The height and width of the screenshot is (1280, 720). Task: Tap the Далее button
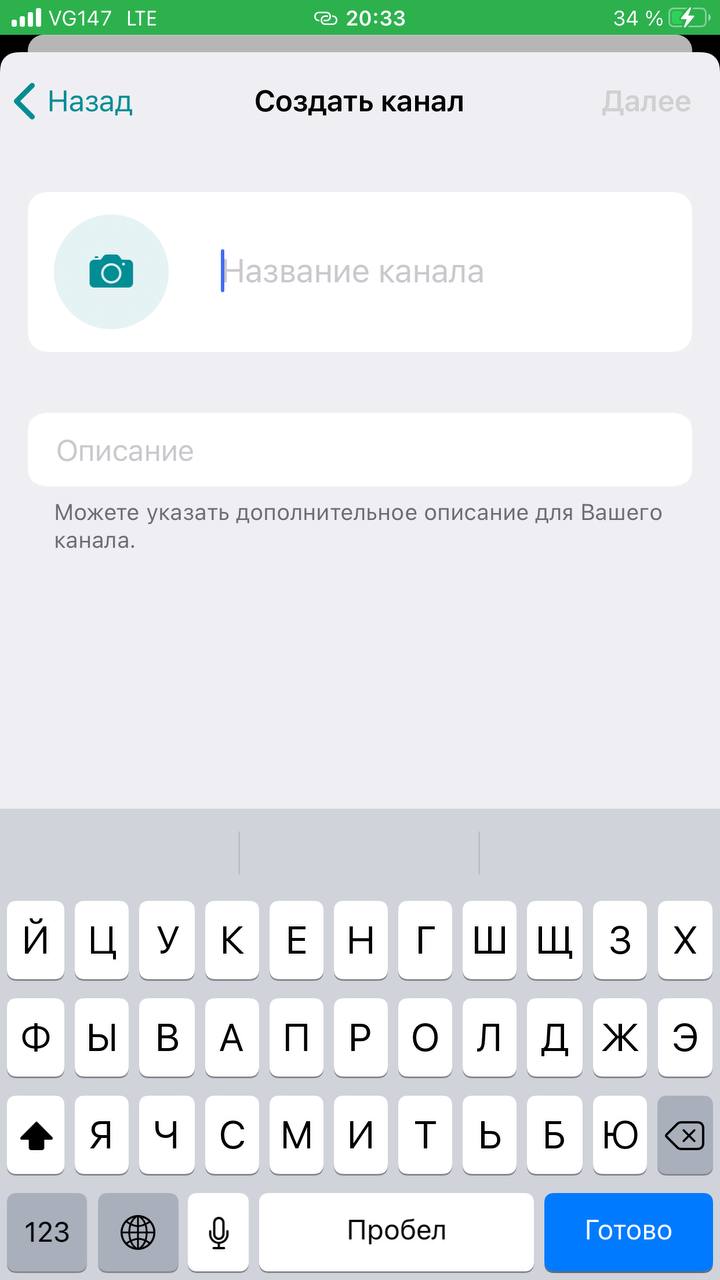(646, 101)
